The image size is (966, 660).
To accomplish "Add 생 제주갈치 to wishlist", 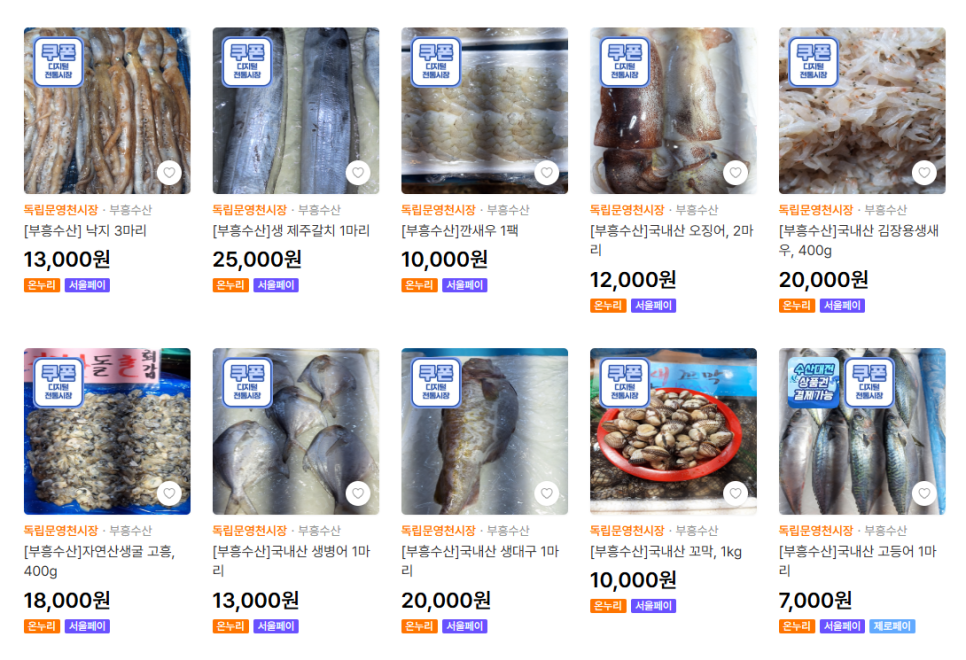I will 358,173.
